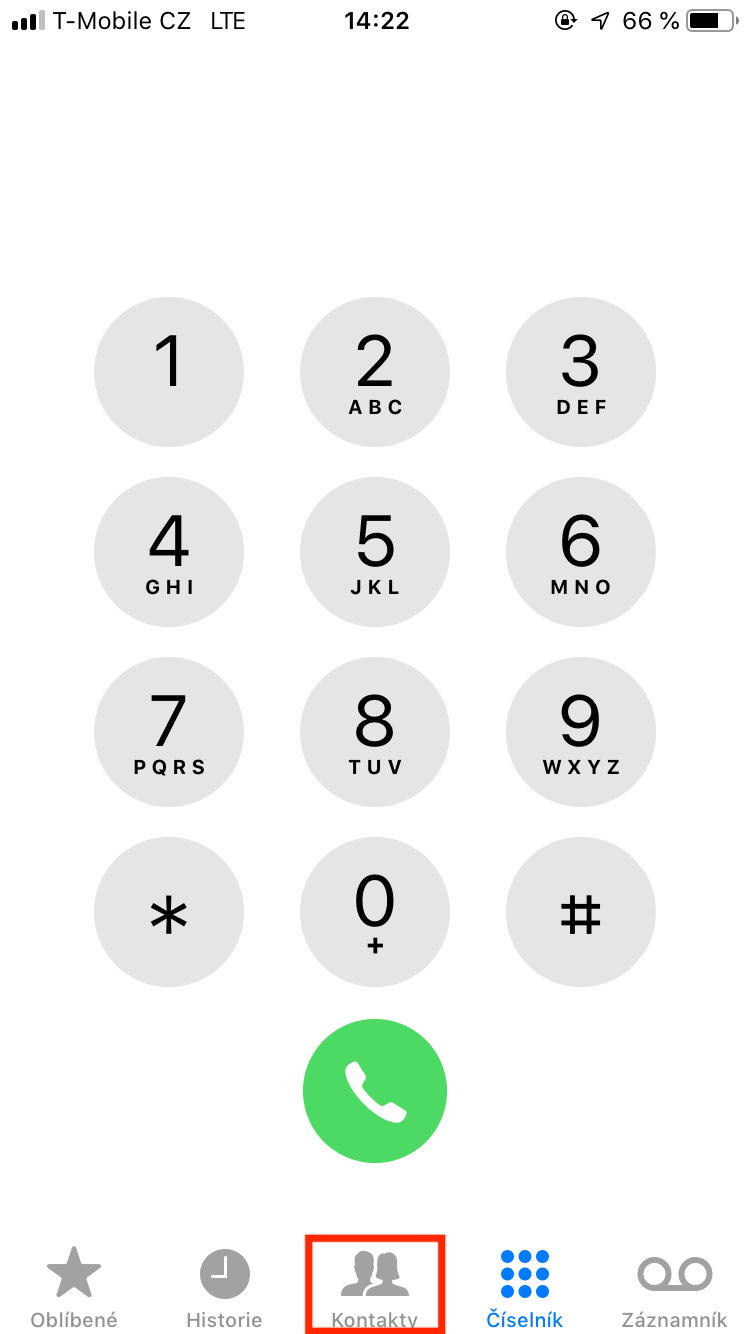Tap the asterisk key

[x=169, y=912]
